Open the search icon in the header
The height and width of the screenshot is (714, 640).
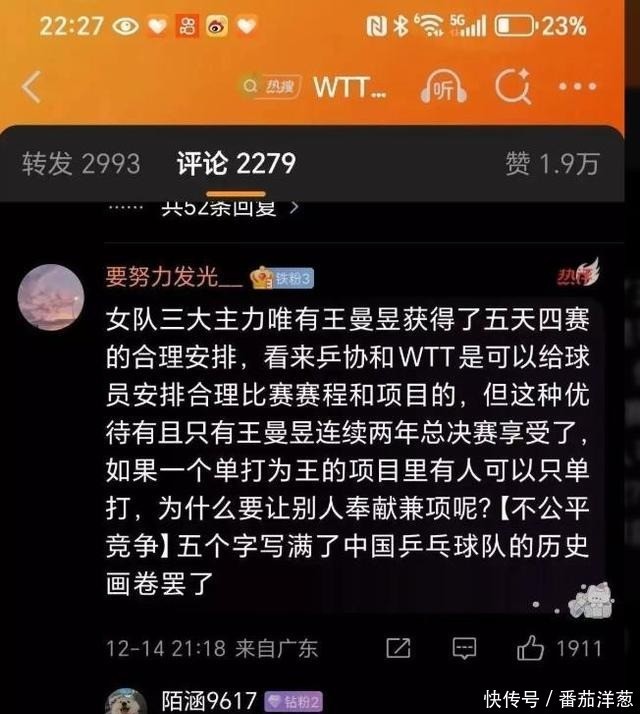(x=513, y=86)
